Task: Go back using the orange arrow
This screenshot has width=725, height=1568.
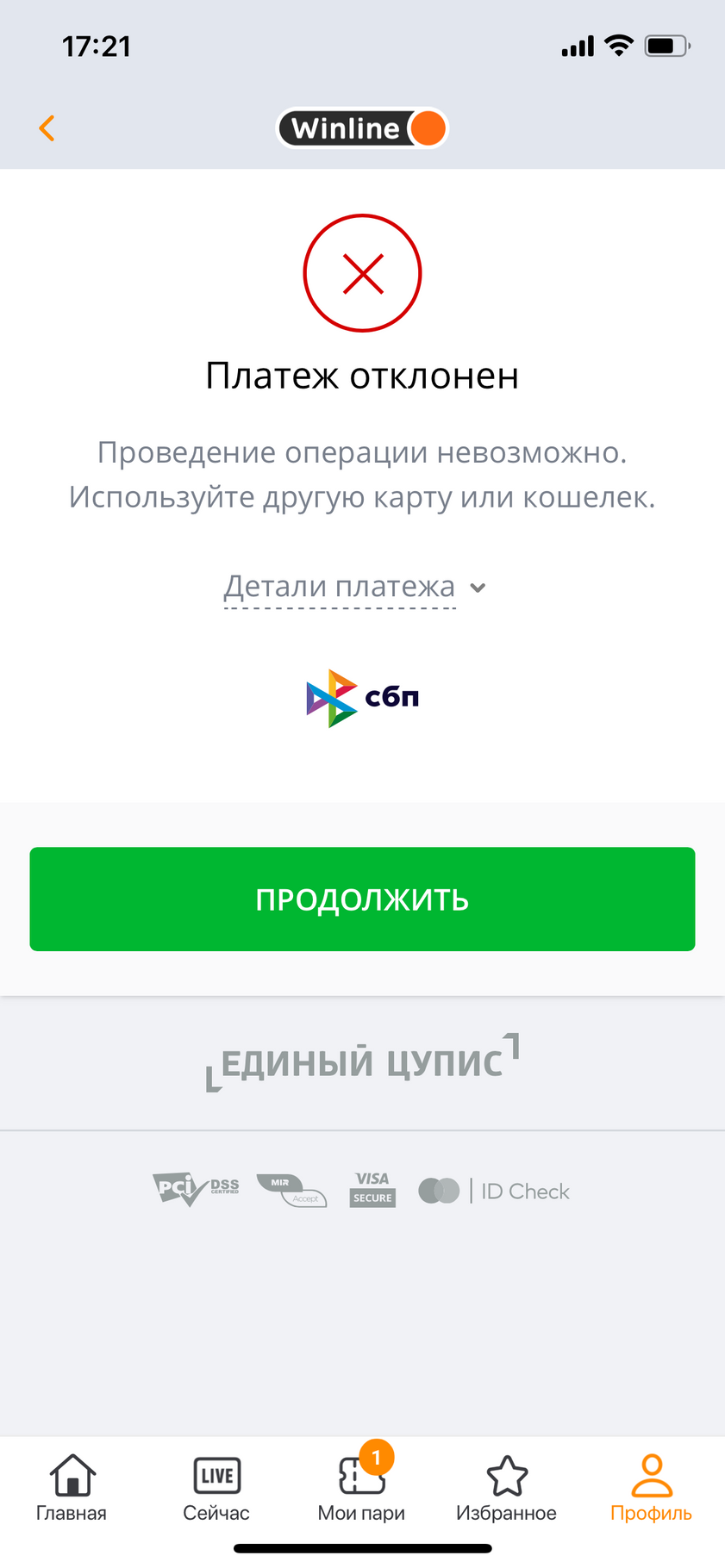Action: point(47,128)
